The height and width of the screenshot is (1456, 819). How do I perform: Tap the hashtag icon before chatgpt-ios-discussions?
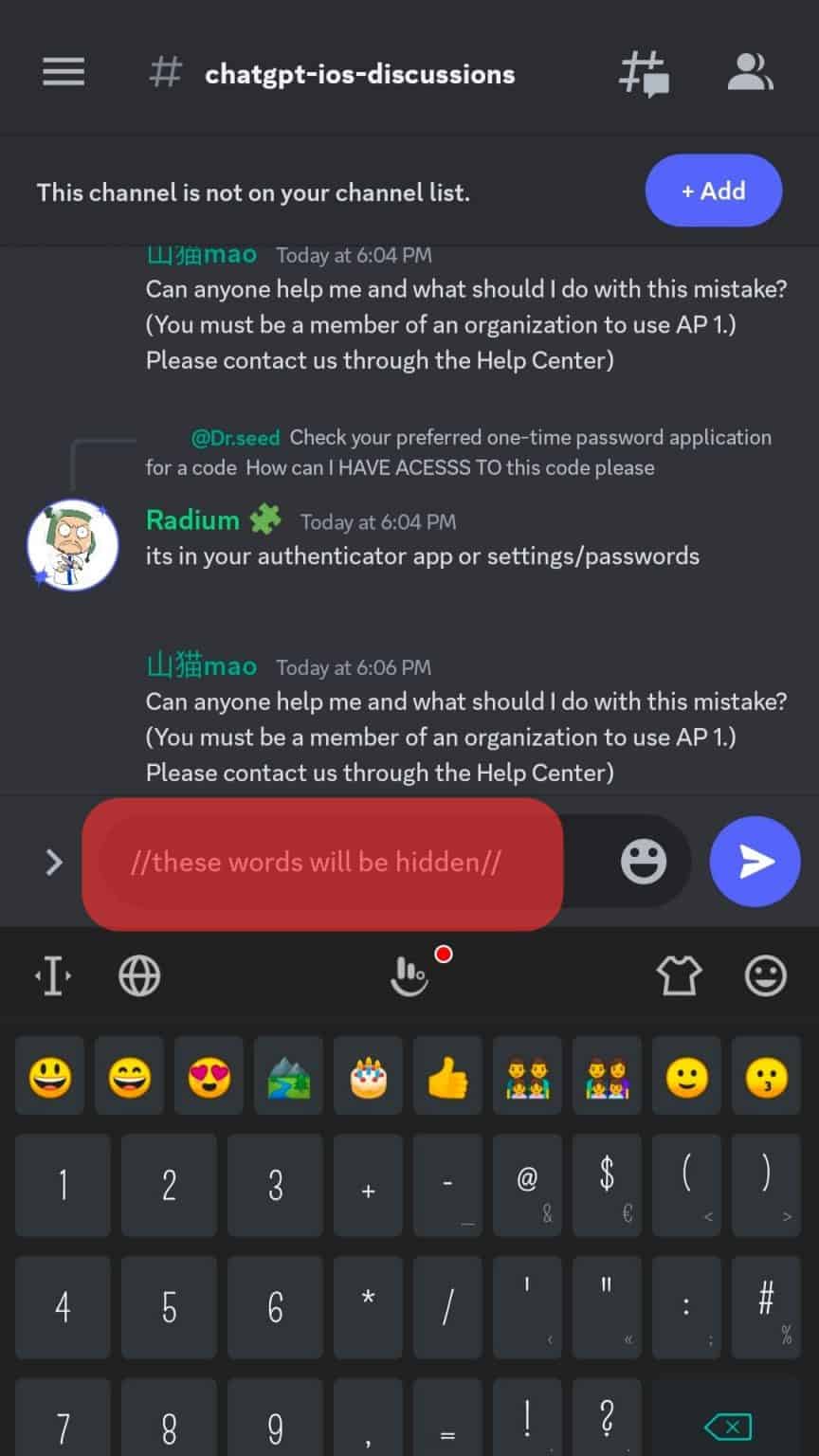pos(166,72)
